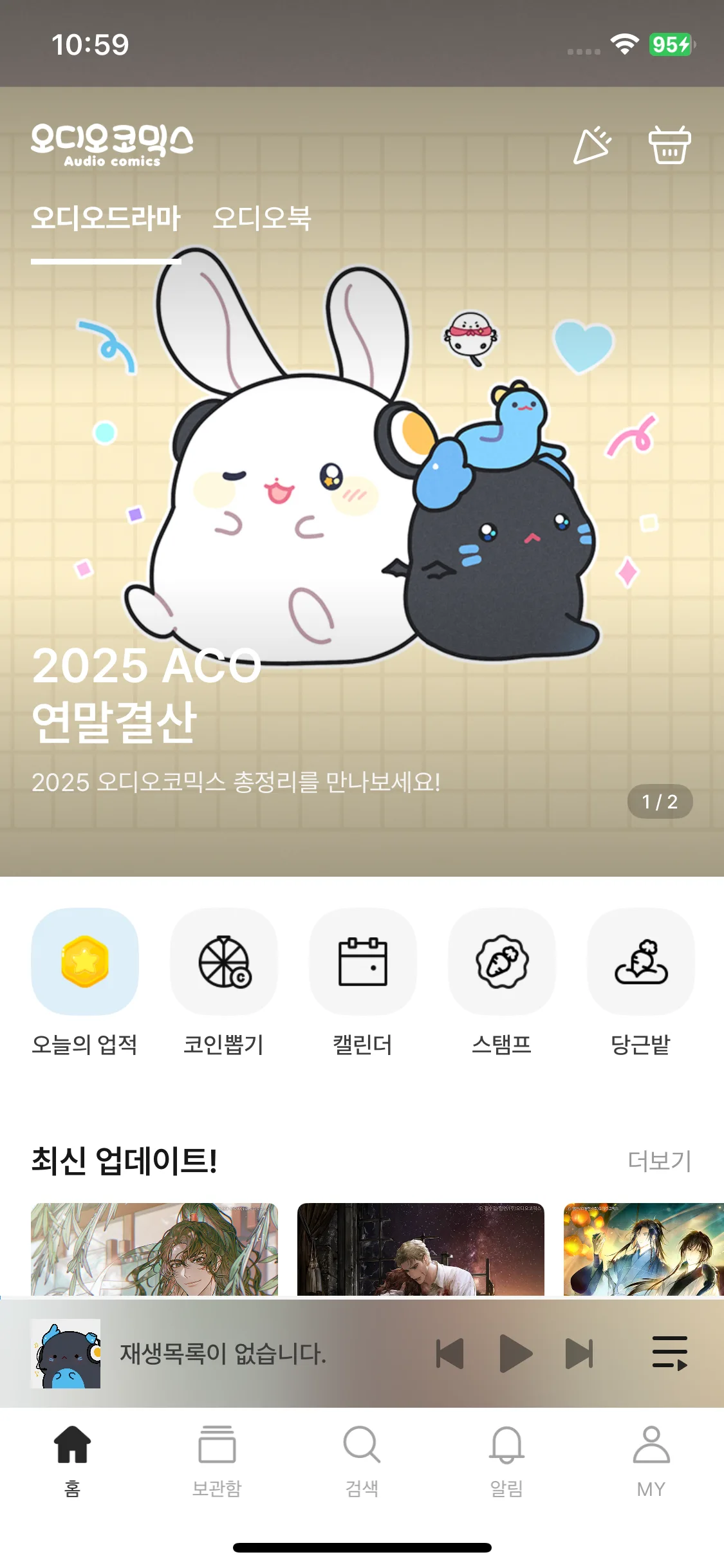Skip to the next track
This screenshot has width=724, height=1568.
tap(579, 1353)
